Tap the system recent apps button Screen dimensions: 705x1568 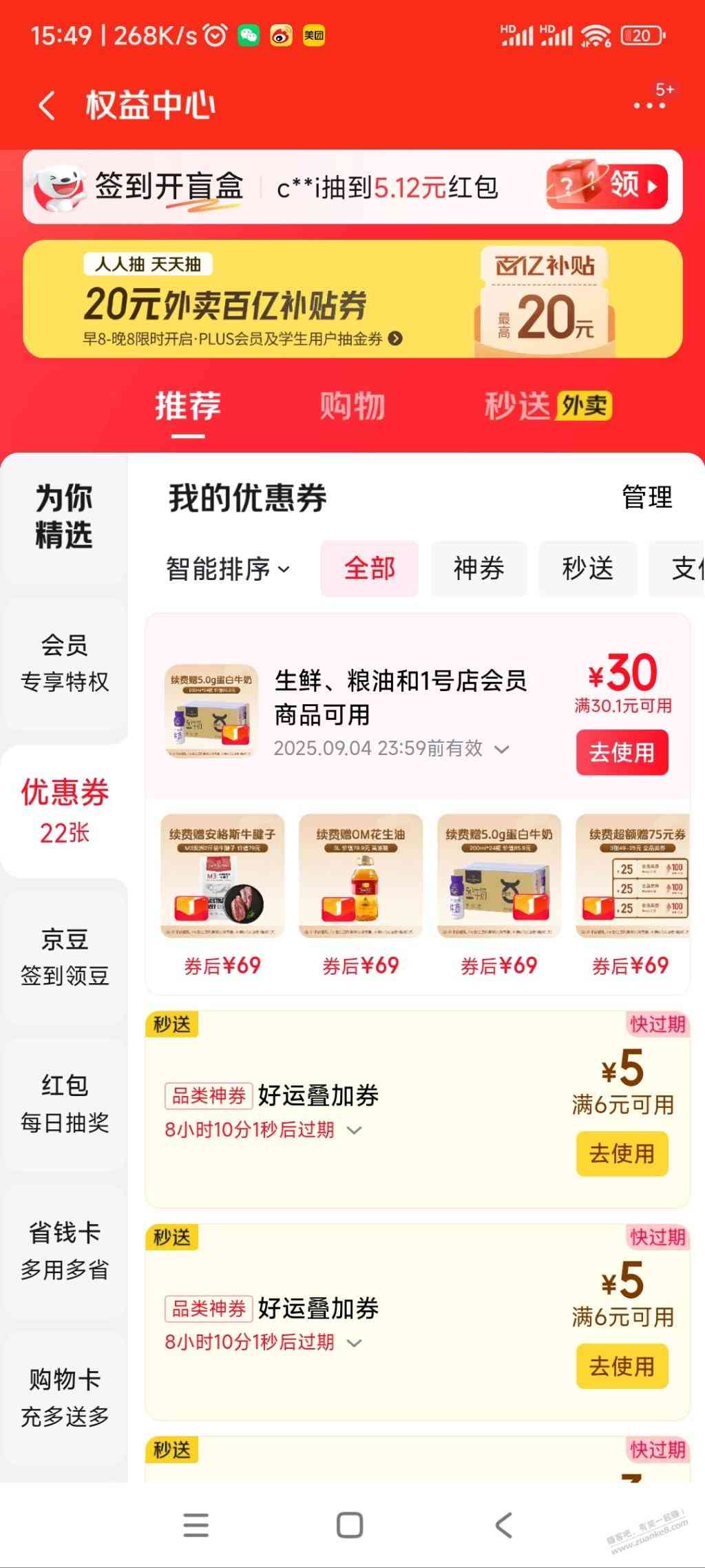click(196, 1525)
